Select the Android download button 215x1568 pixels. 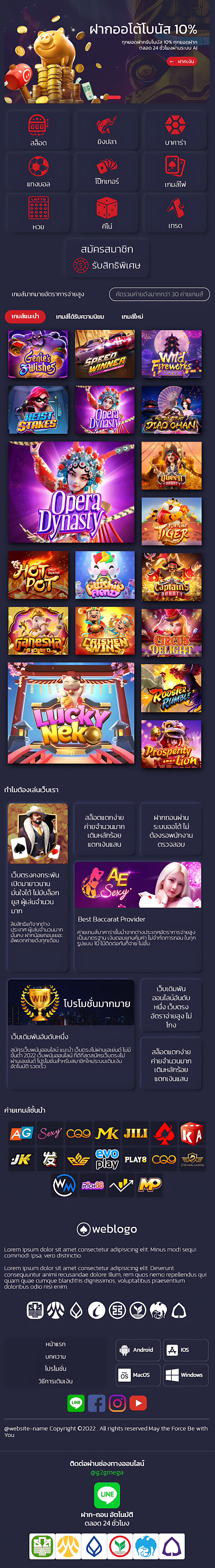138,1349
